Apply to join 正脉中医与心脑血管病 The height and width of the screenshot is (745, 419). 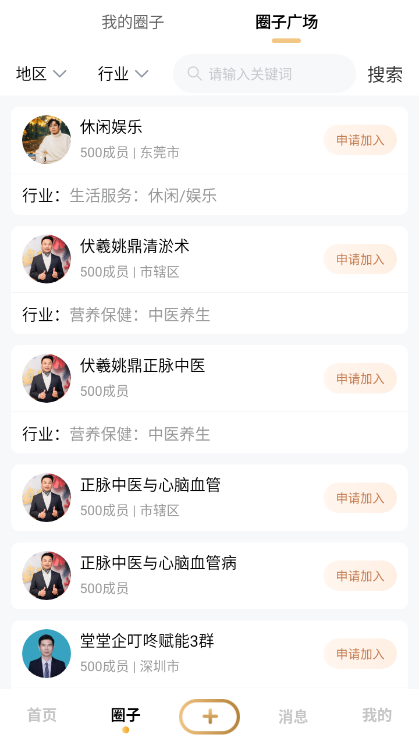pos(360,575)
